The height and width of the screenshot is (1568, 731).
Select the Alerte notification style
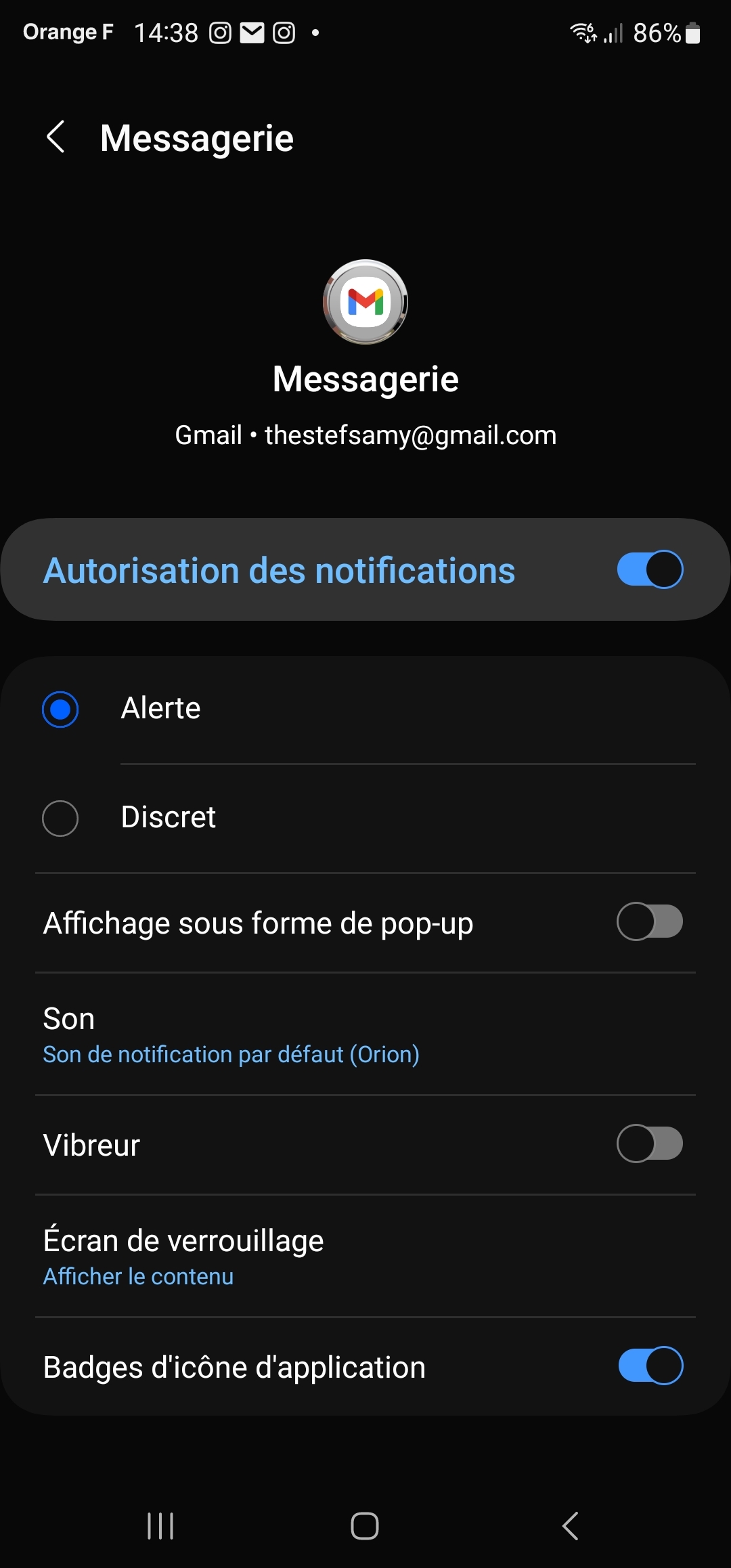[x=60, y=709]
